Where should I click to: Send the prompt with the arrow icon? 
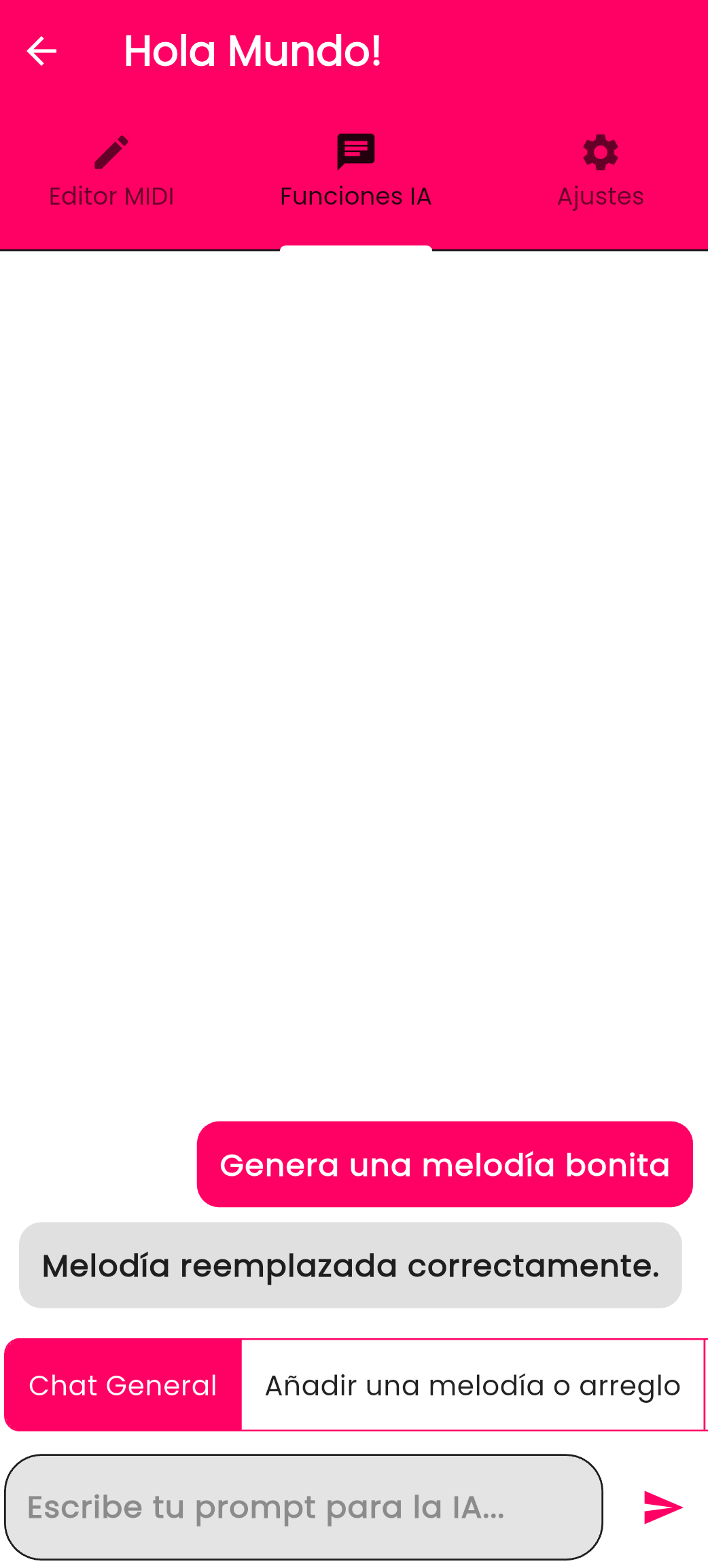(x=662, y=1507)
